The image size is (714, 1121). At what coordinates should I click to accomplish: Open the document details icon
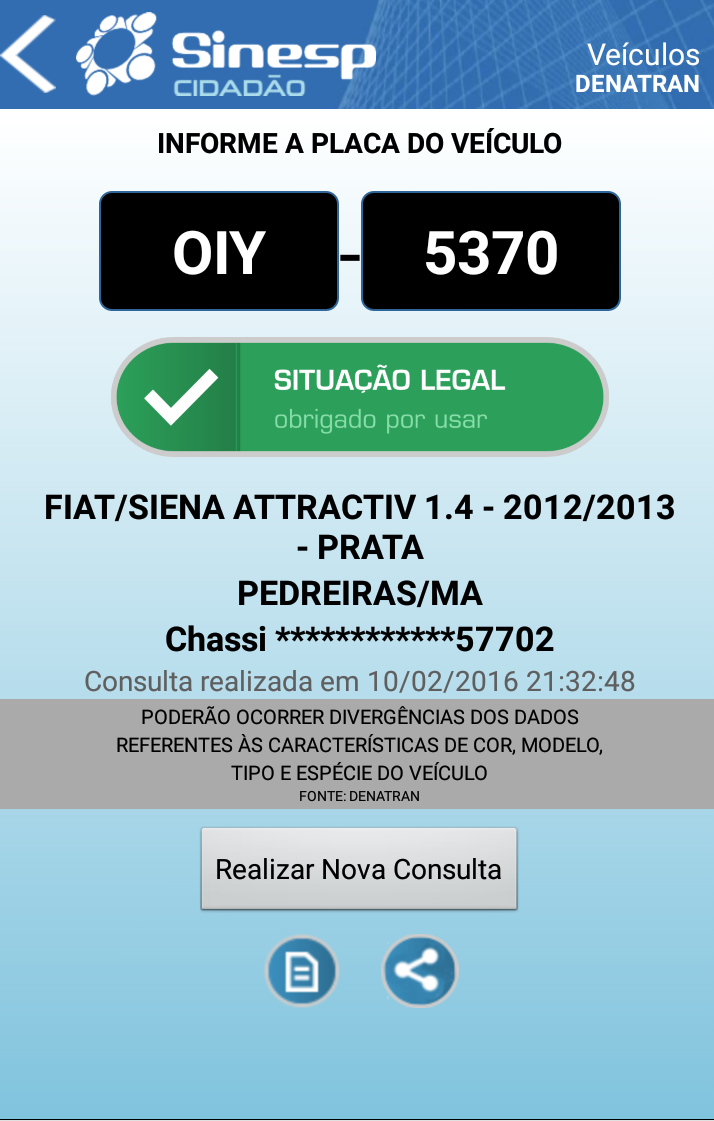302,970
